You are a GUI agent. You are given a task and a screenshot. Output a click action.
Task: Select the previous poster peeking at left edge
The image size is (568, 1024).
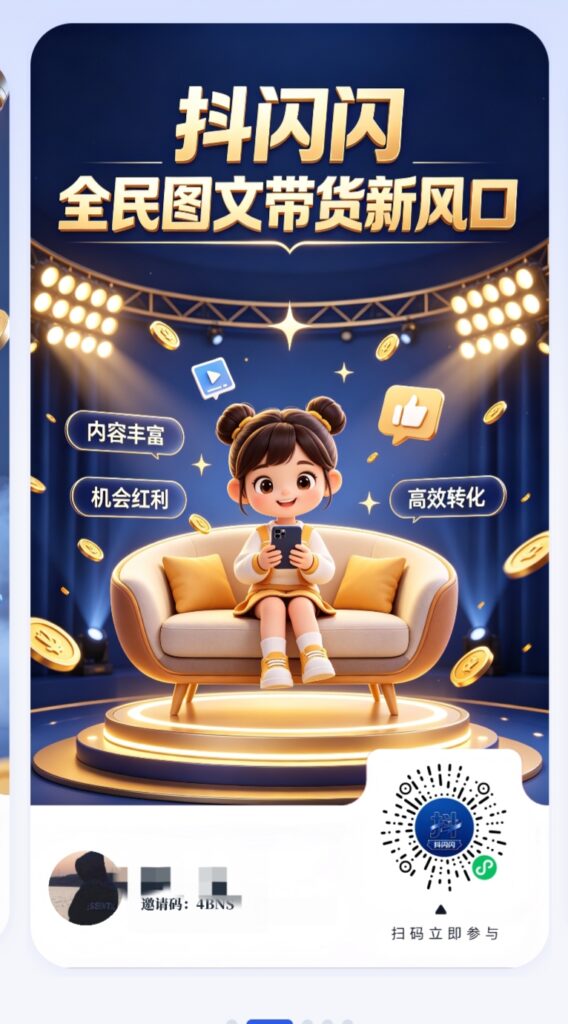(x=5, y=495)
